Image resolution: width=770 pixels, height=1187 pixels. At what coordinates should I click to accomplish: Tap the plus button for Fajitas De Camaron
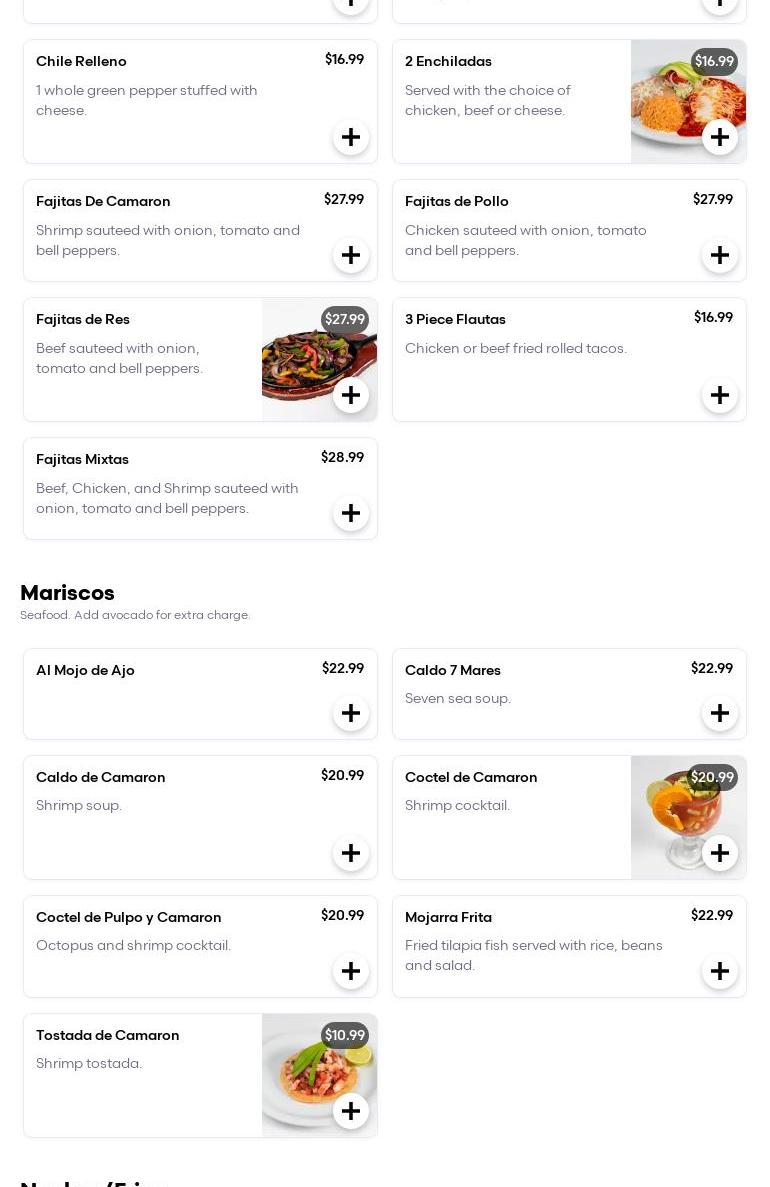coord(351,255)
